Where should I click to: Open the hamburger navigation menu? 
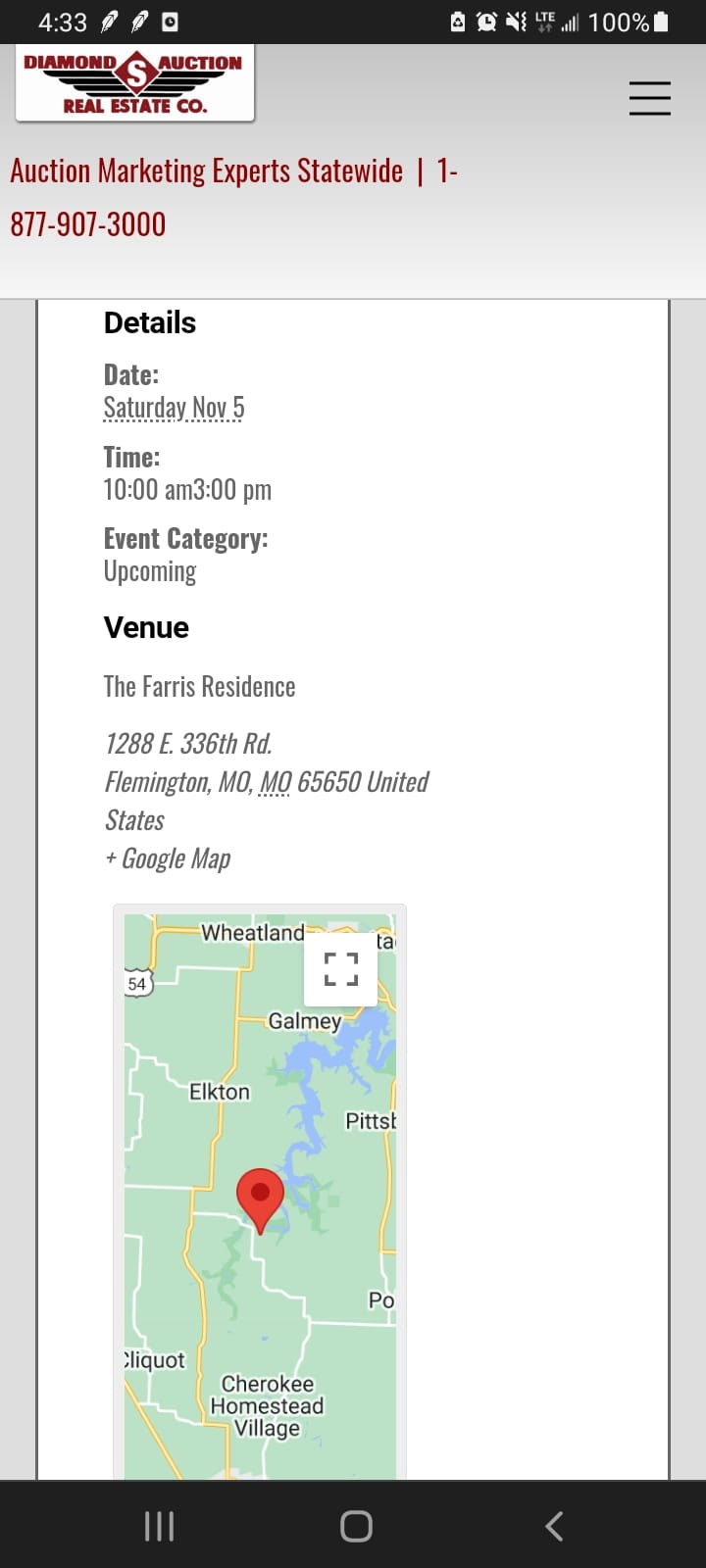pos(649,98)
